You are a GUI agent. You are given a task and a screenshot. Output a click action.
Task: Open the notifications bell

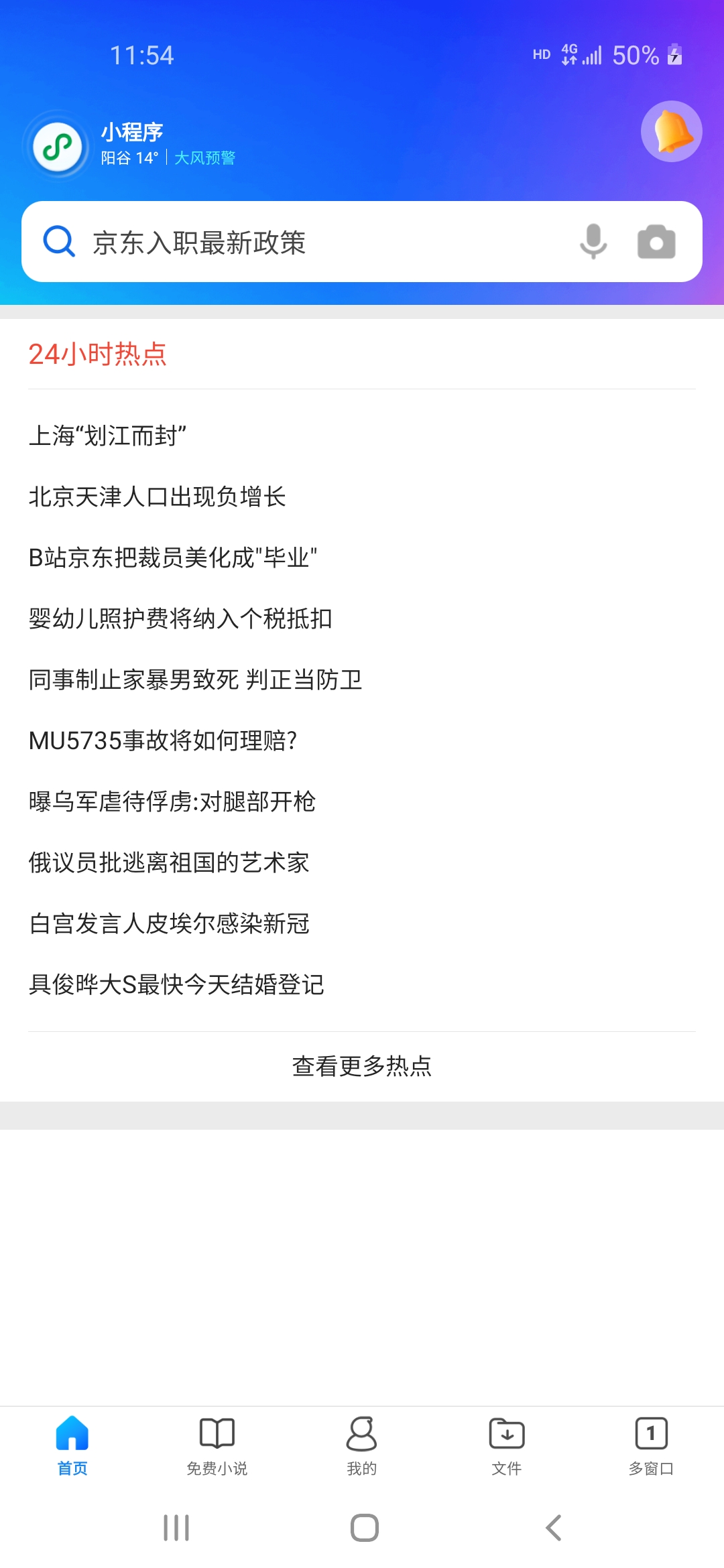tap(671, 131)
